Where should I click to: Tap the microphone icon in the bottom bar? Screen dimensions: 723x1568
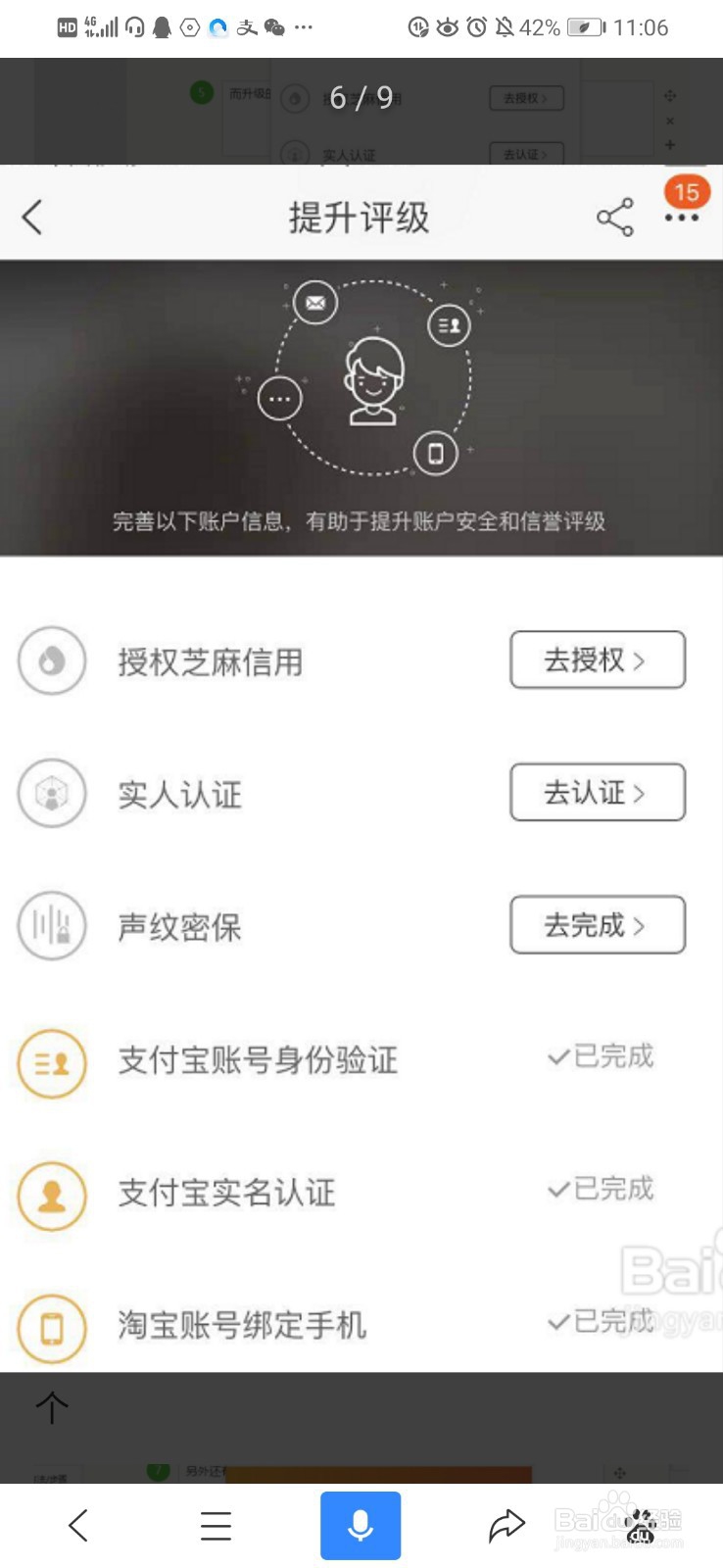361,1525
